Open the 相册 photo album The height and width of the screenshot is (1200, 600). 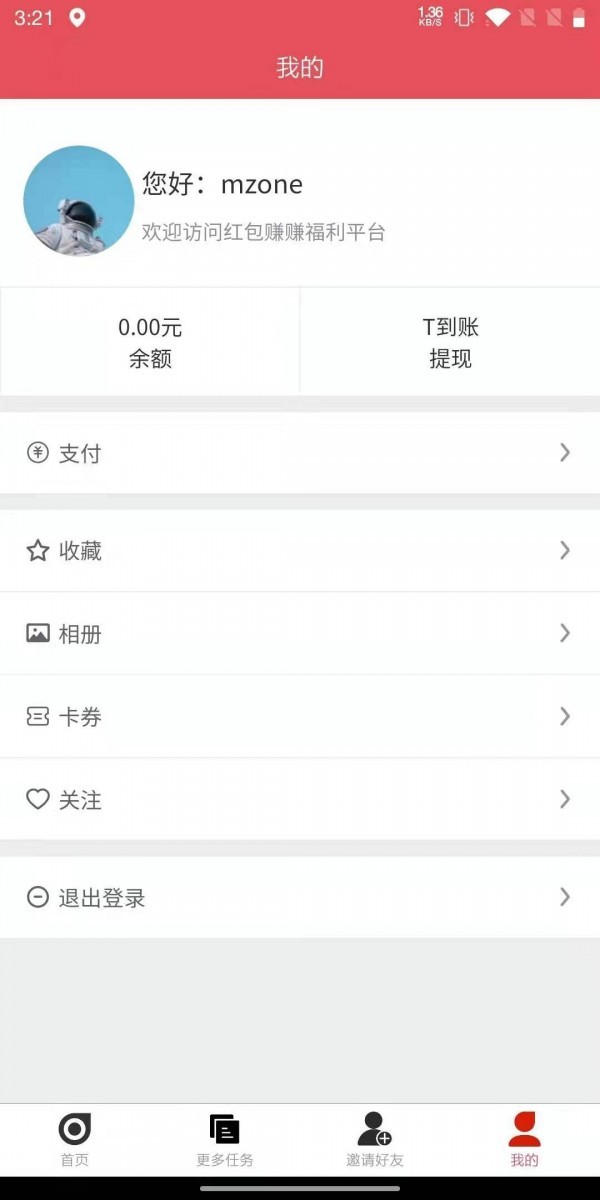pyautogui.click(x=300, y=633)
